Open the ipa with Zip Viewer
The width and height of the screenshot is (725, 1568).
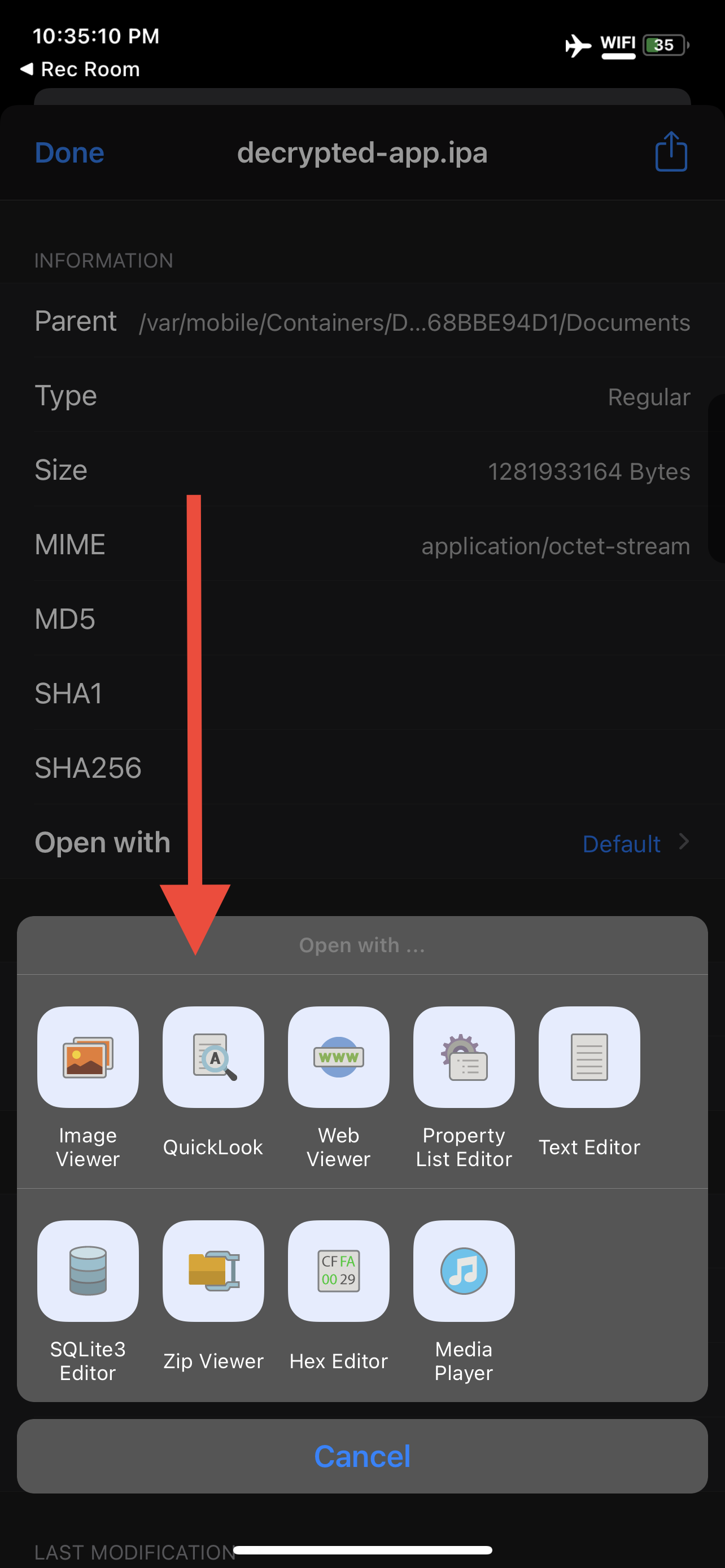coord(213,1271)
